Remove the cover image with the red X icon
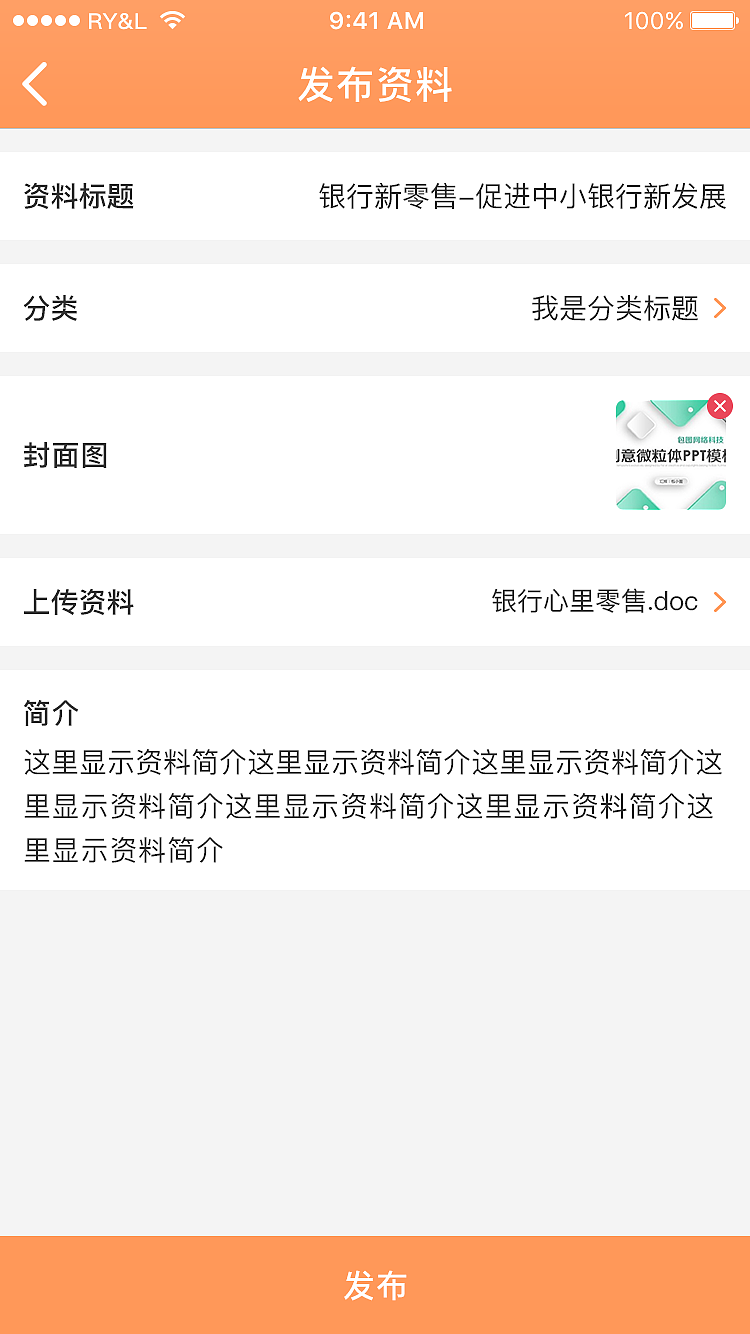Viewport: 750px width, 1334px height. tap(720, 406)
